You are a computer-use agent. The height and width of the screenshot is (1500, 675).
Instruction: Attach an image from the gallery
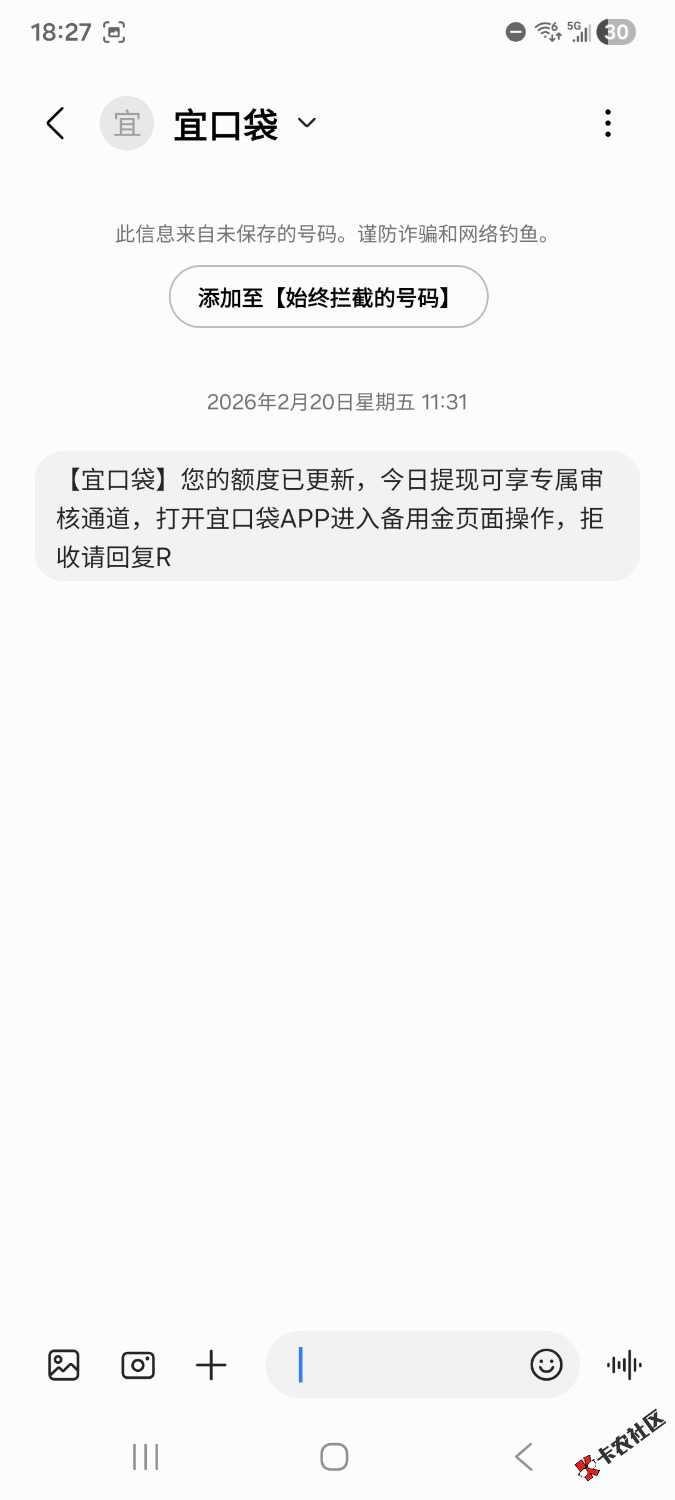click(x=64, y=1365)
